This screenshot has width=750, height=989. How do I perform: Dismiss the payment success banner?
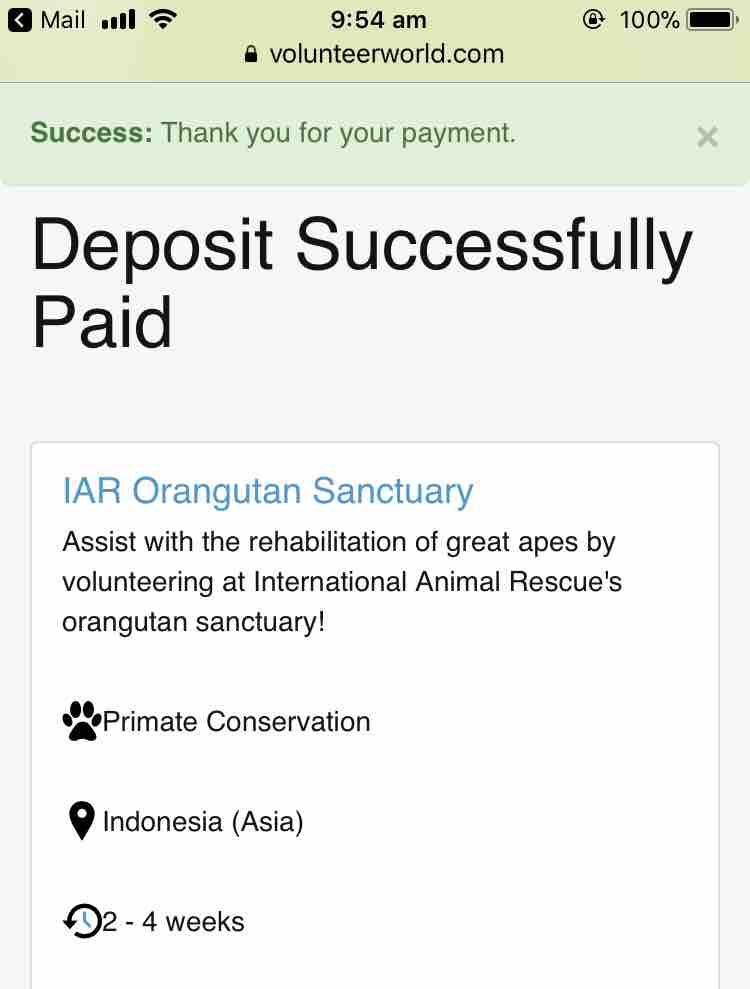[x=707, y=137]
